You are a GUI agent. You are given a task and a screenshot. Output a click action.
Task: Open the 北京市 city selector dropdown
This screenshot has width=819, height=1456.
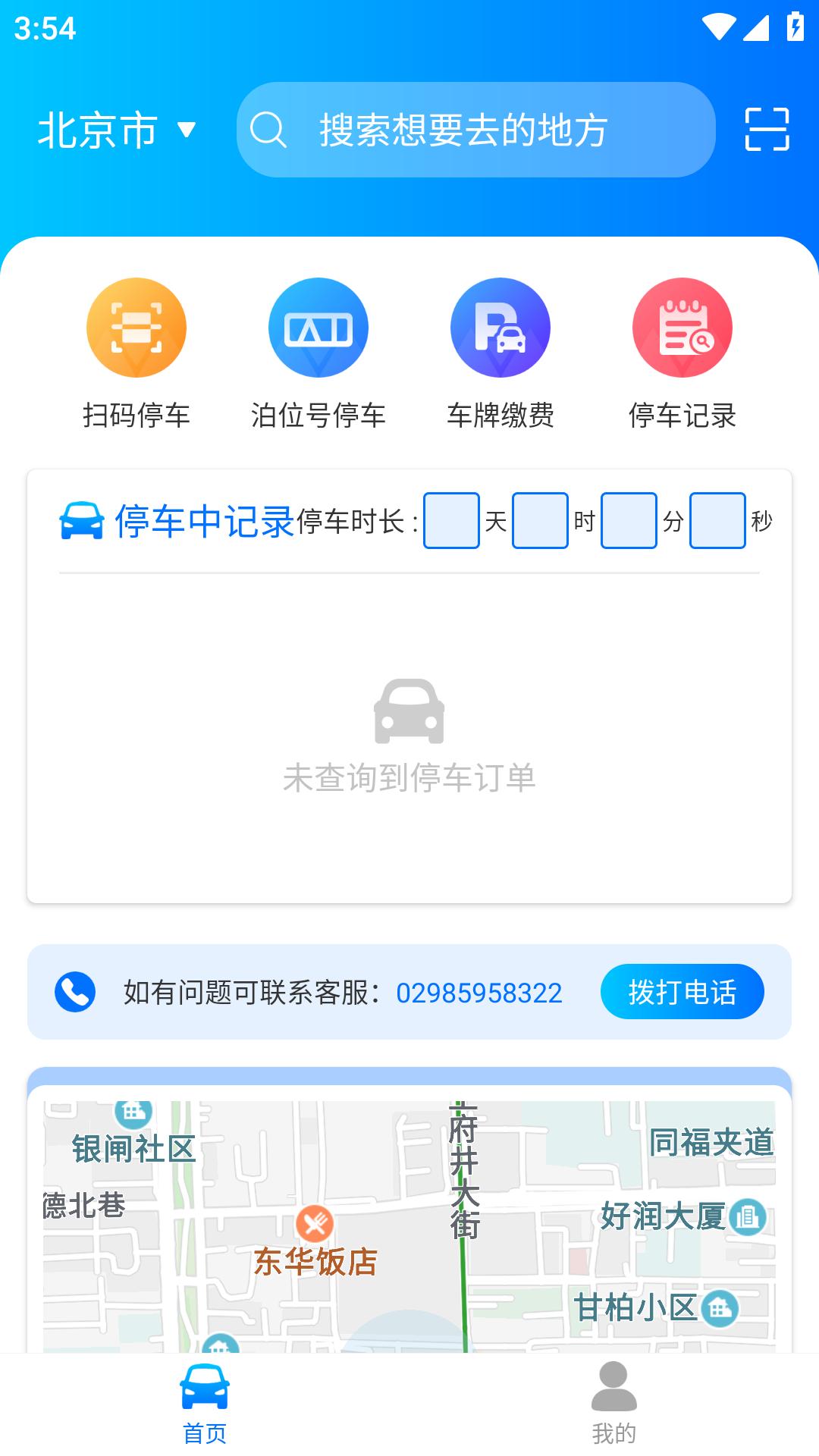115,129
